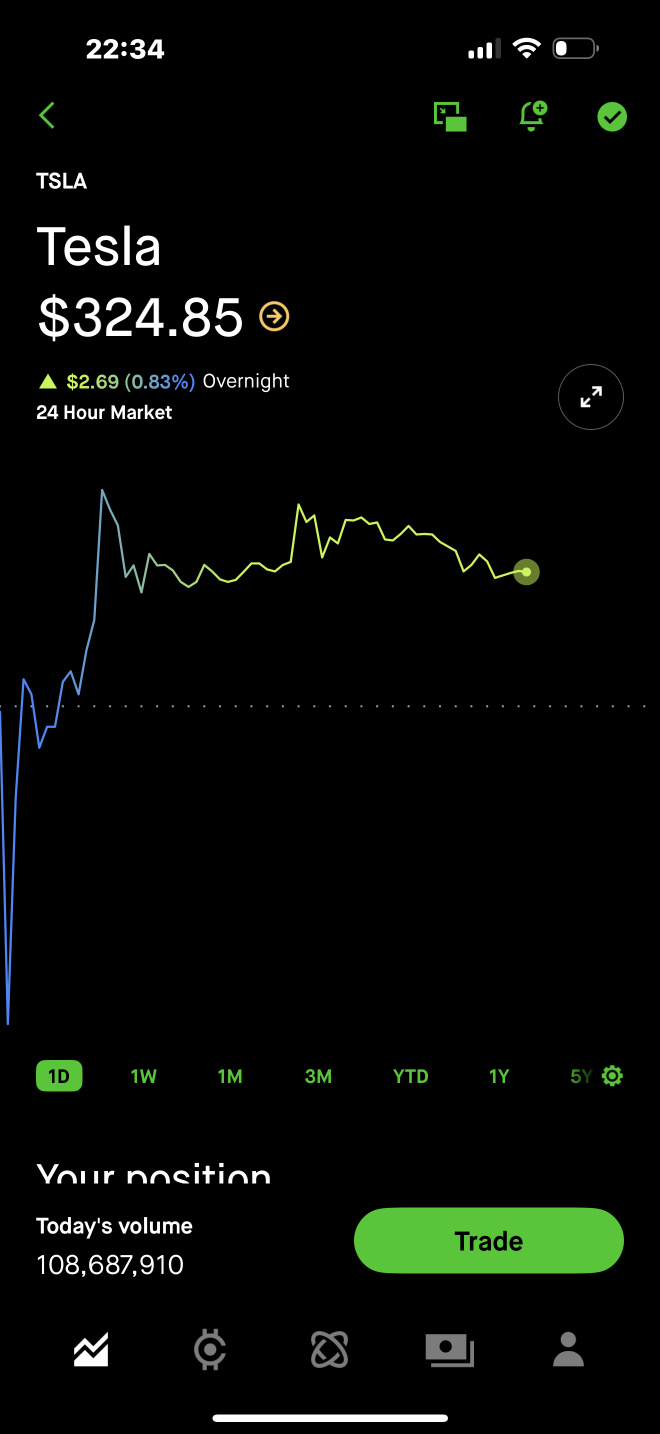Open picture-in-picture chart view
Image resolution: width=660 pixels, height=1434 pixels.
(450, 116)
